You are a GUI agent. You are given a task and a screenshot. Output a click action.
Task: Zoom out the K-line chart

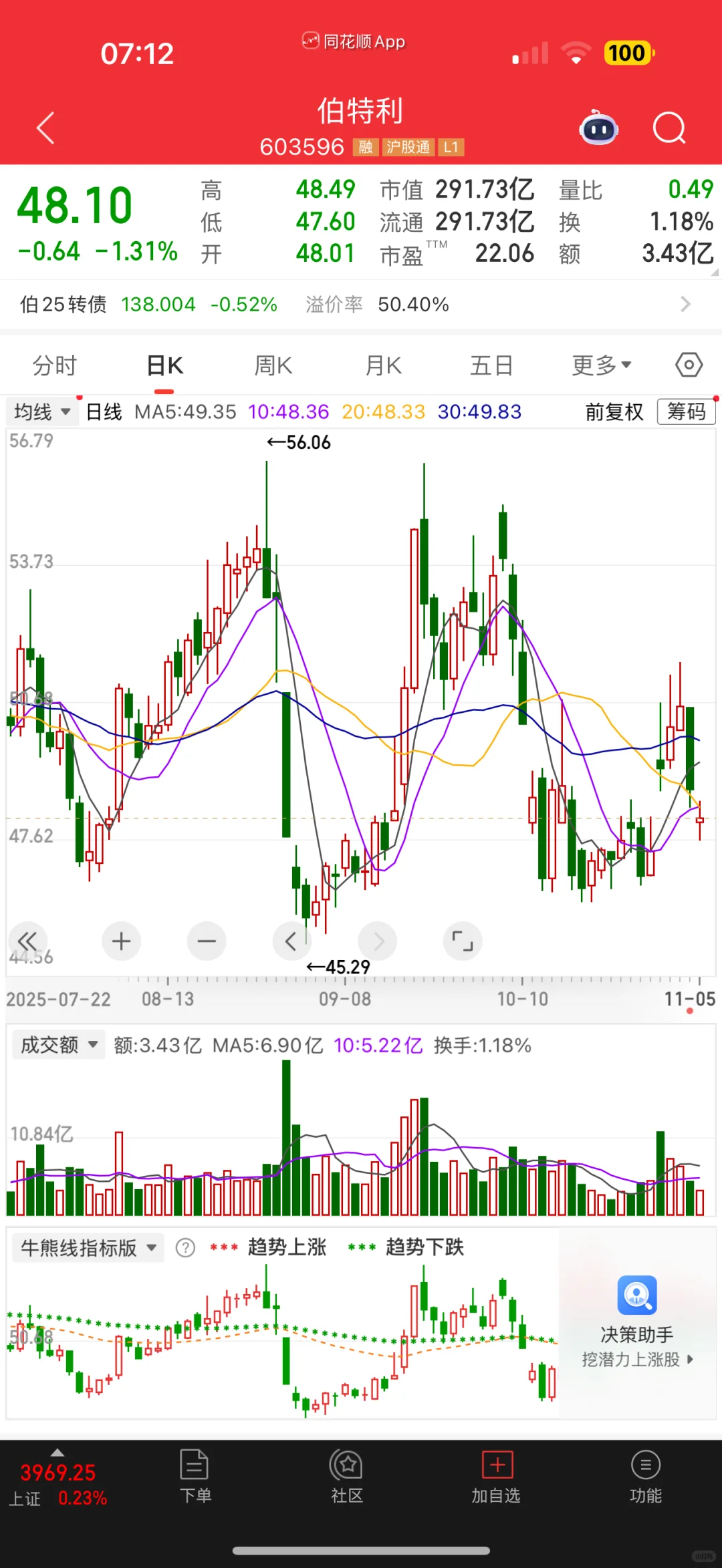point(207,941)
